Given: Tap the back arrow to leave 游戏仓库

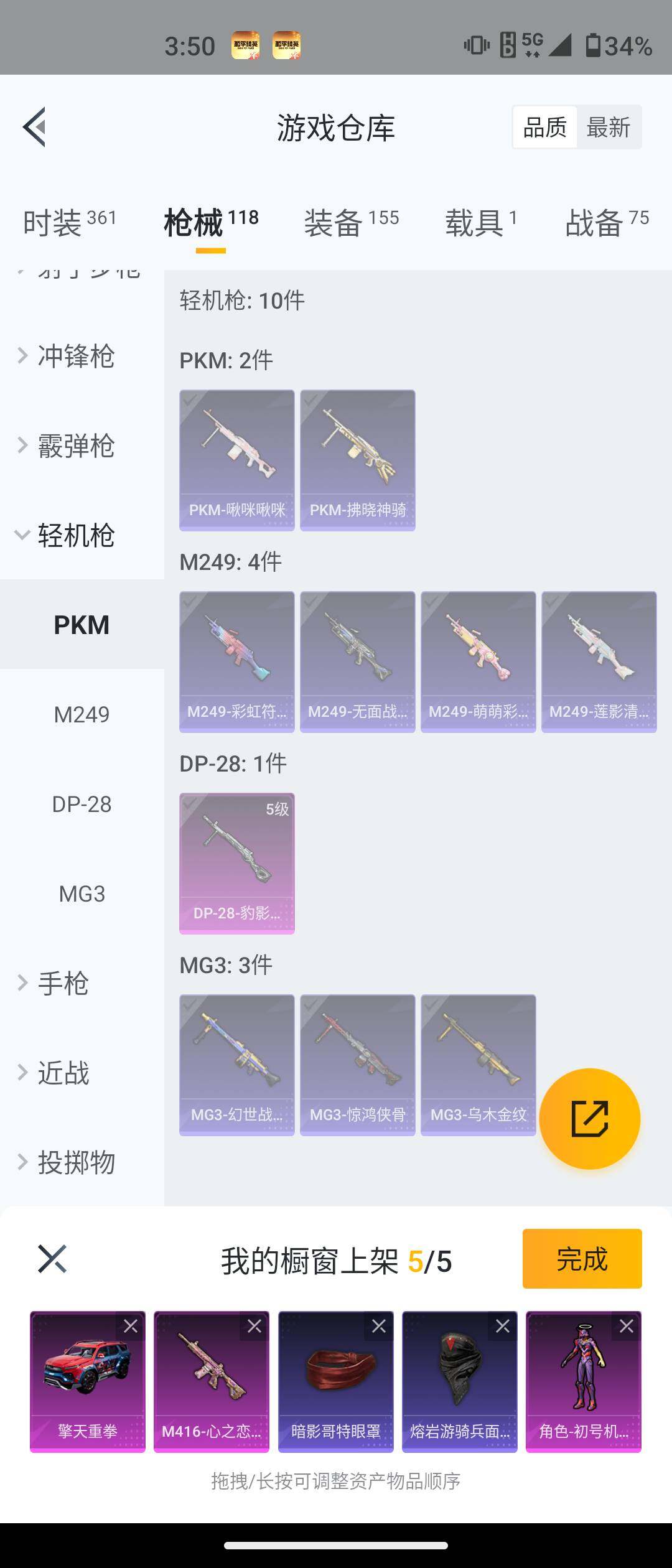Looking at the screenshot, I should [x=35, y=127].
